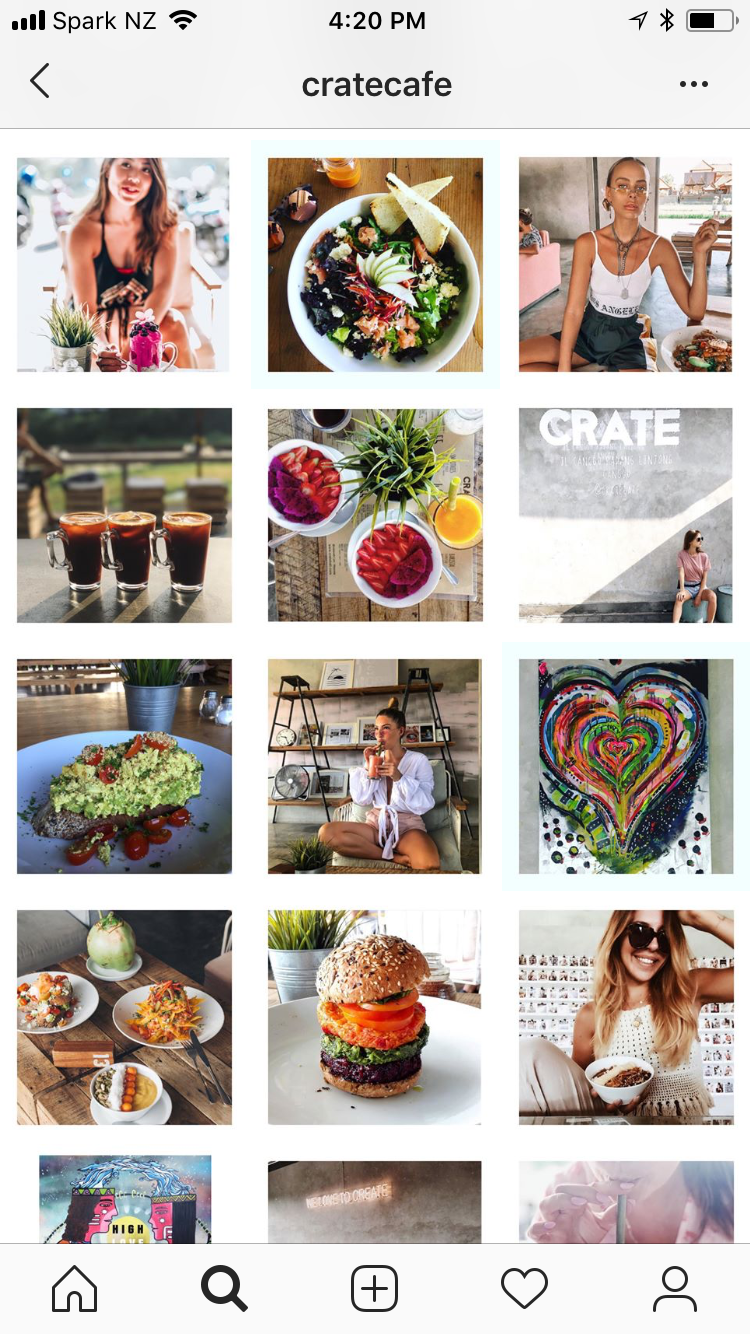View the colorful heart painting post

pyautogui.click(x=625, y=766)
